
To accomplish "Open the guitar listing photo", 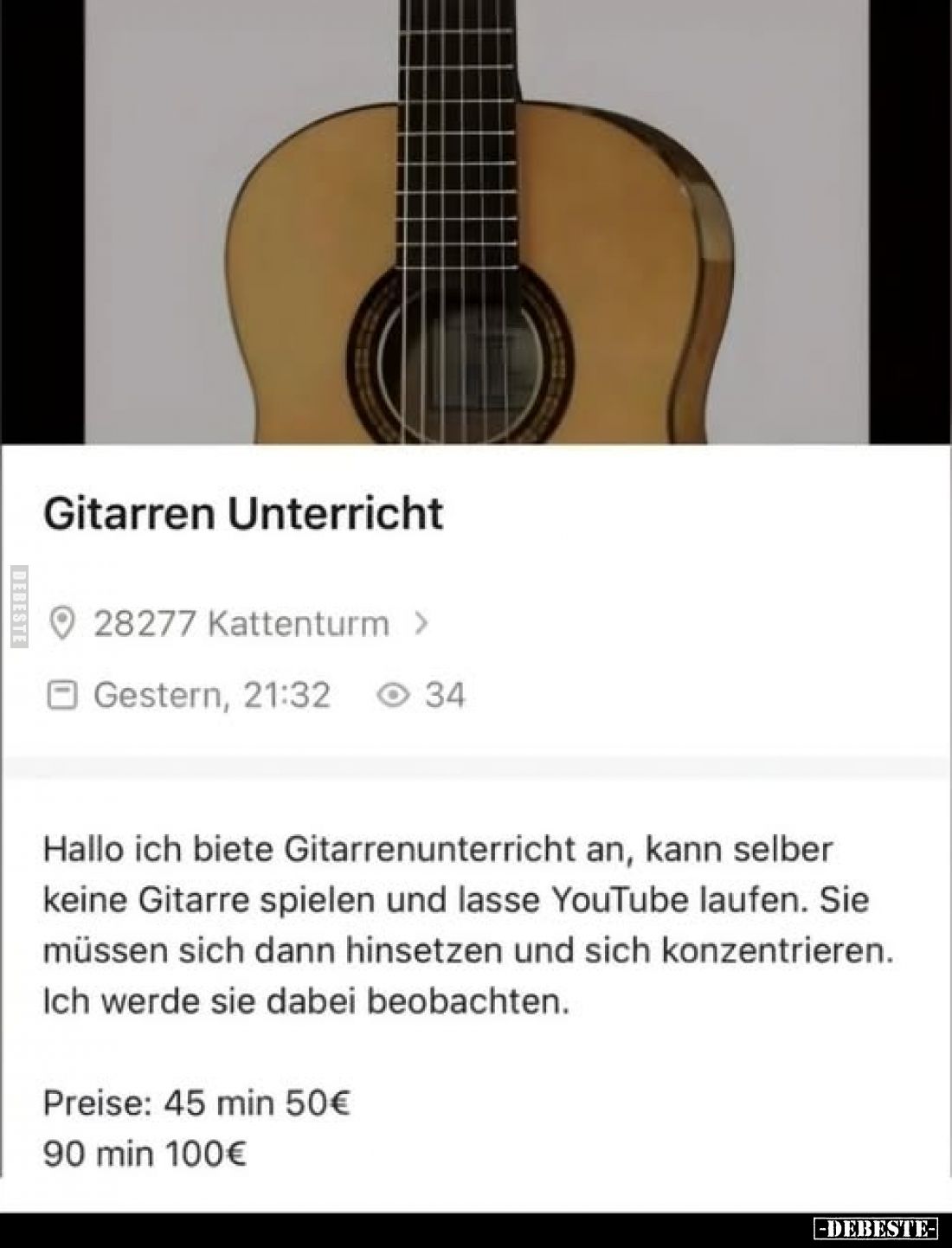I will [476, 221].
